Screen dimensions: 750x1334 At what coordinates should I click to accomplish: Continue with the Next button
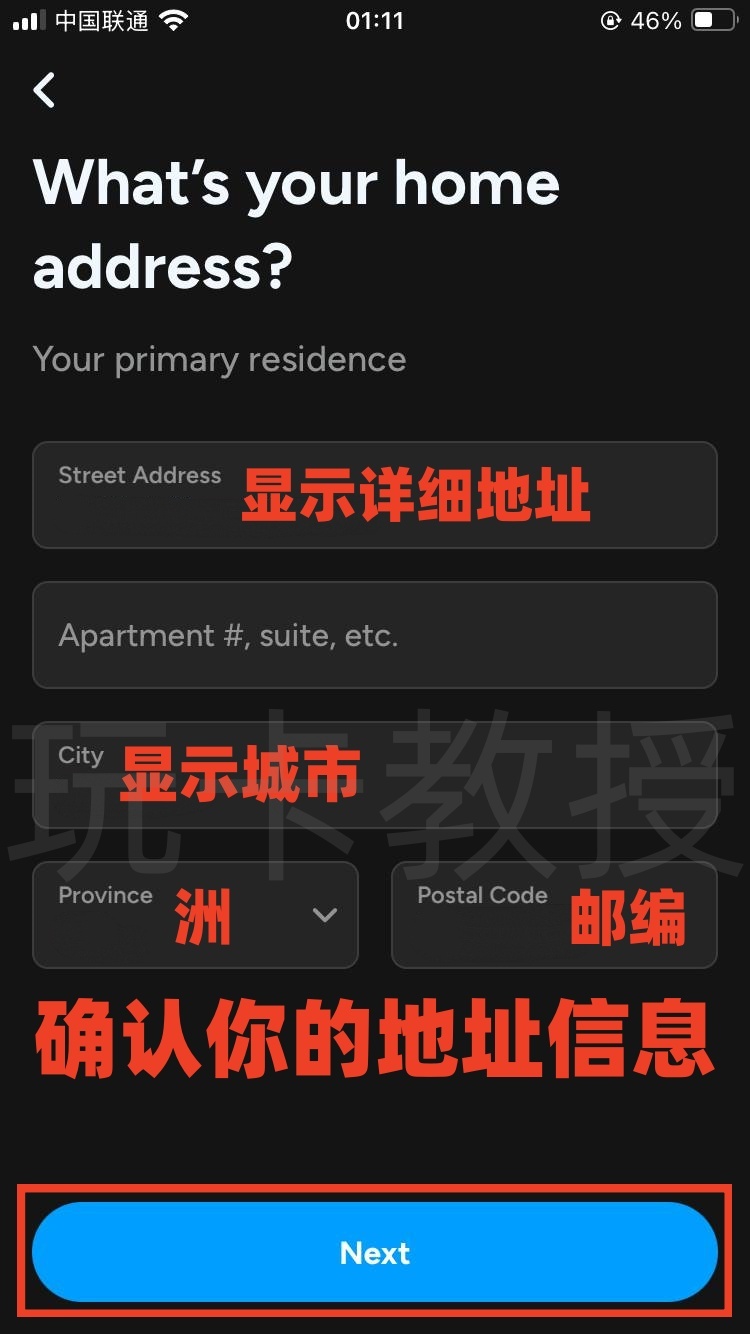(x=374, y=1252)
